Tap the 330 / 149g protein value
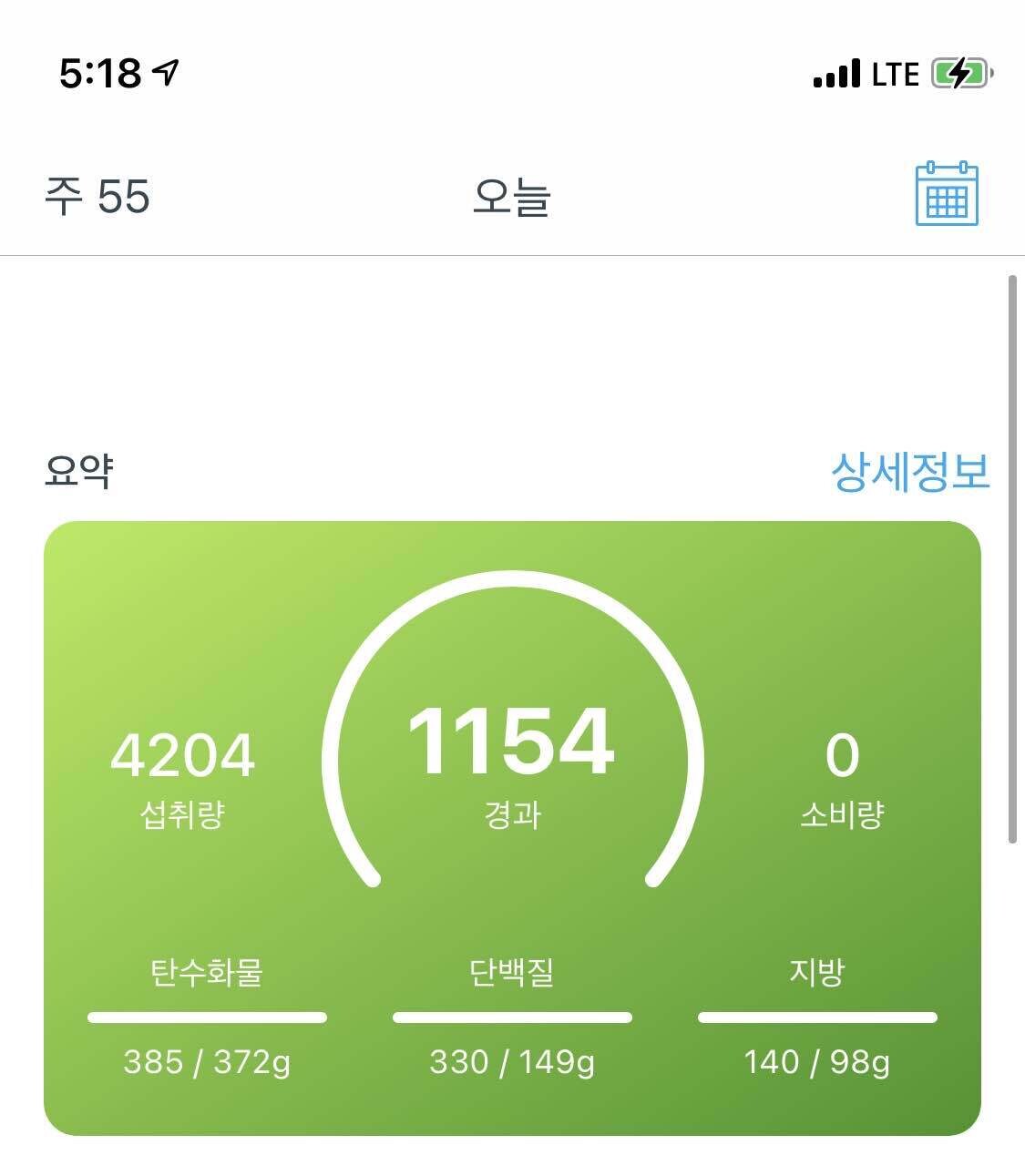 pos(511,1062)
